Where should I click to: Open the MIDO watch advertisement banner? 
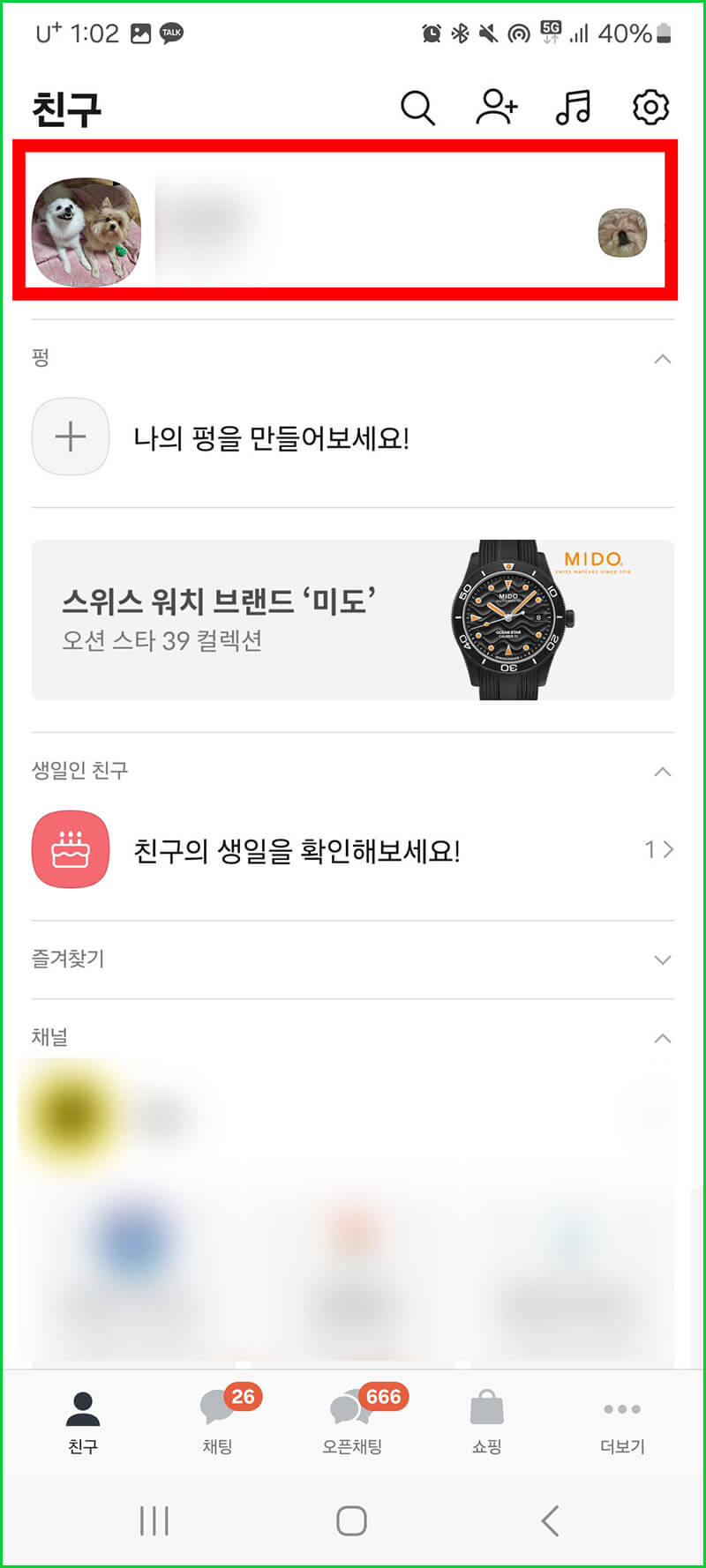click(352, 616)
